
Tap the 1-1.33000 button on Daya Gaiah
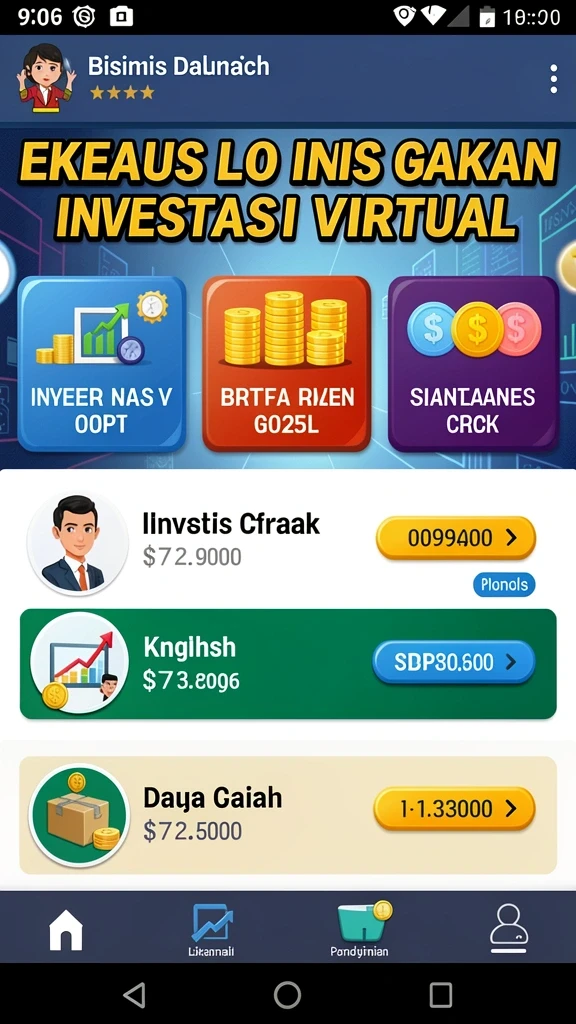[455, 808]
